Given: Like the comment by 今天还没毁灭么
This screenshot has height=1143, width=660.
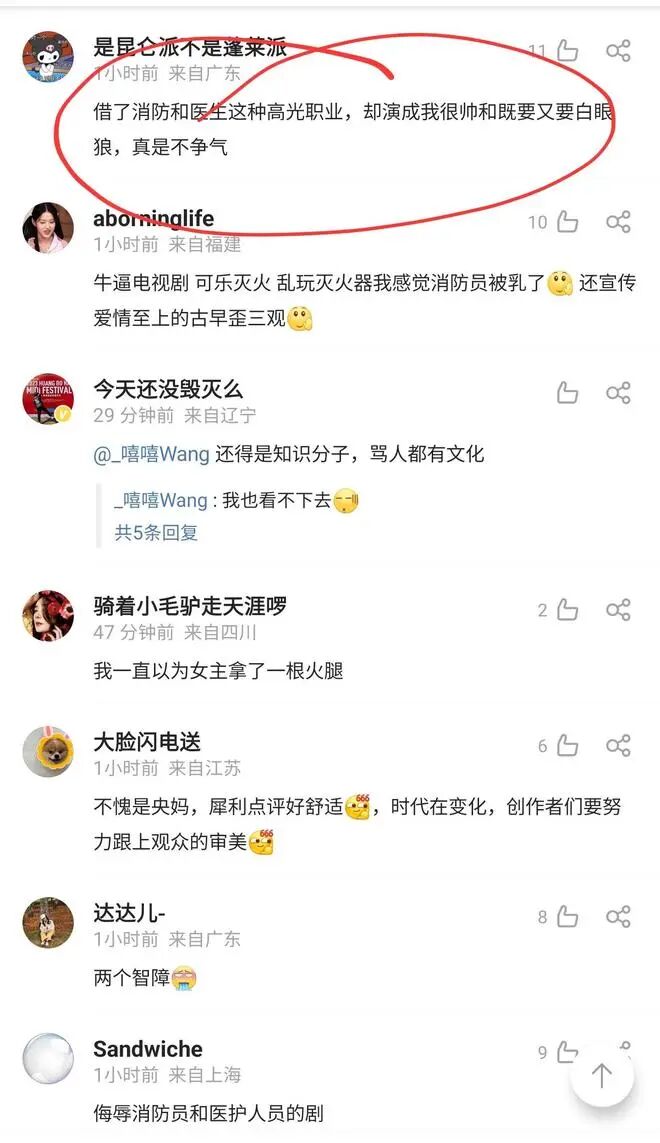Looking at the screenshot, I should click(x=568, y=393).
